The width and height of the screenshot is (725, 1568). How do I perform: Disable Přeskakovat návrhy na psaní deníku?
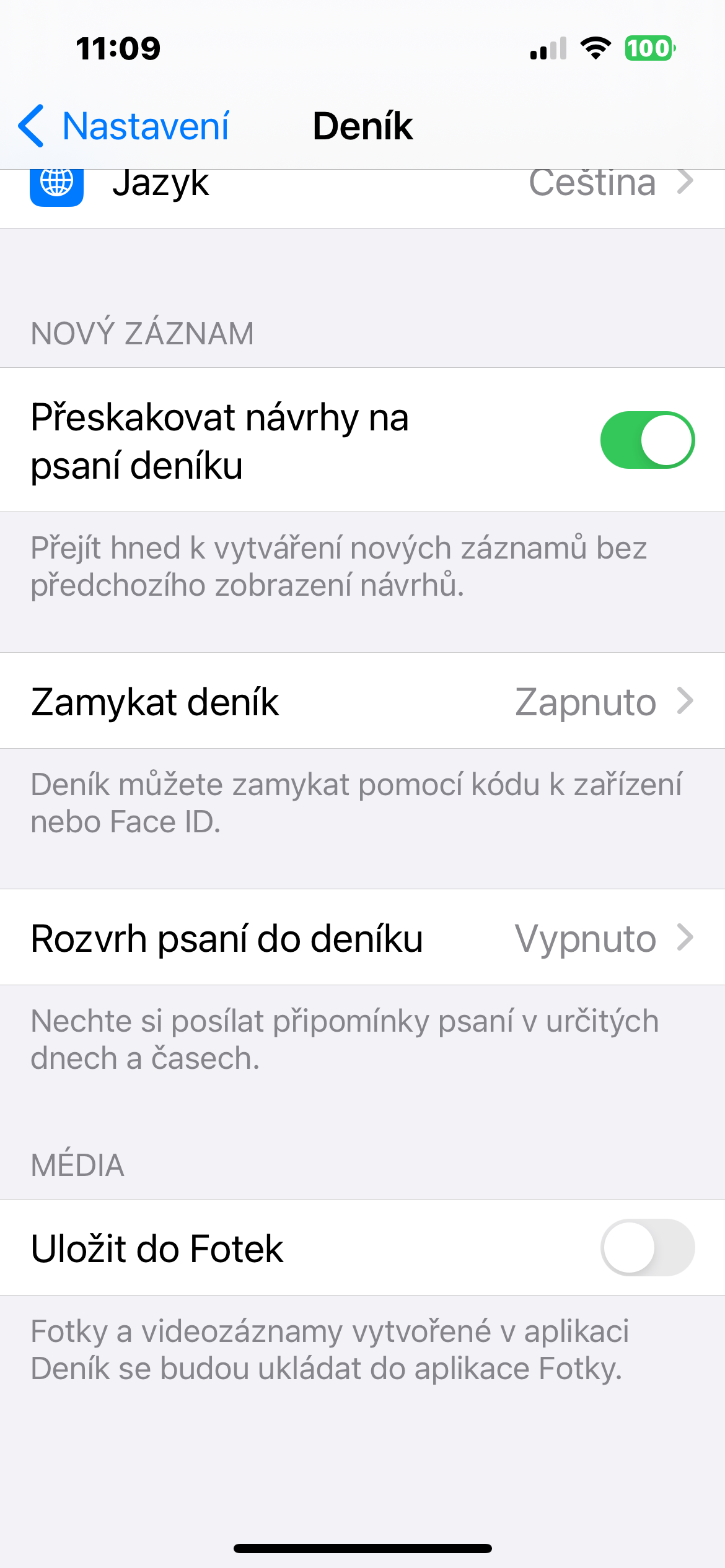(x=647, y=440)
